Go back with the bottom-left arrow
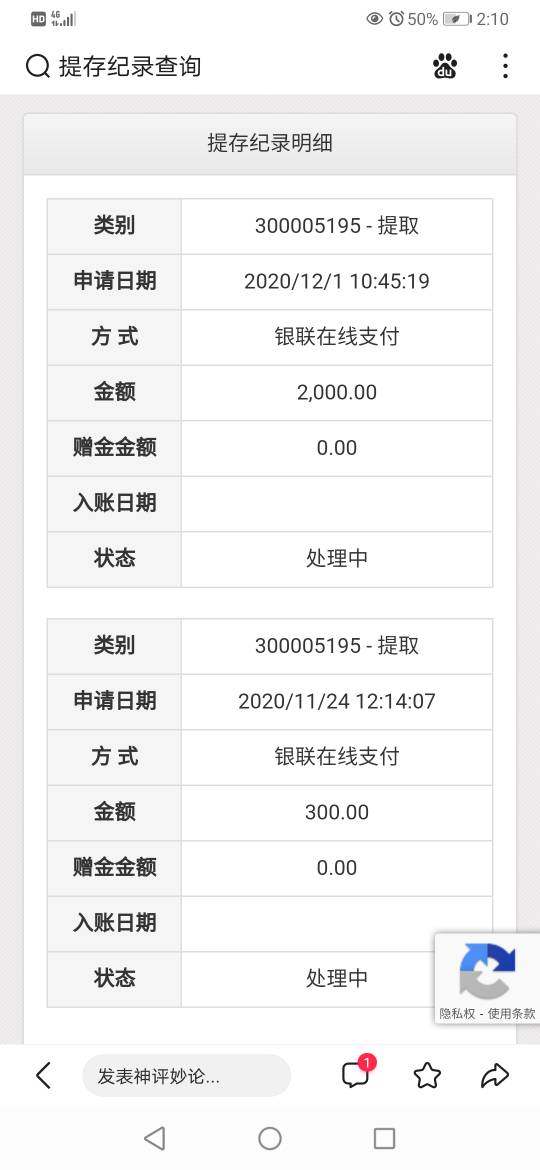 tap(43, 1075)
